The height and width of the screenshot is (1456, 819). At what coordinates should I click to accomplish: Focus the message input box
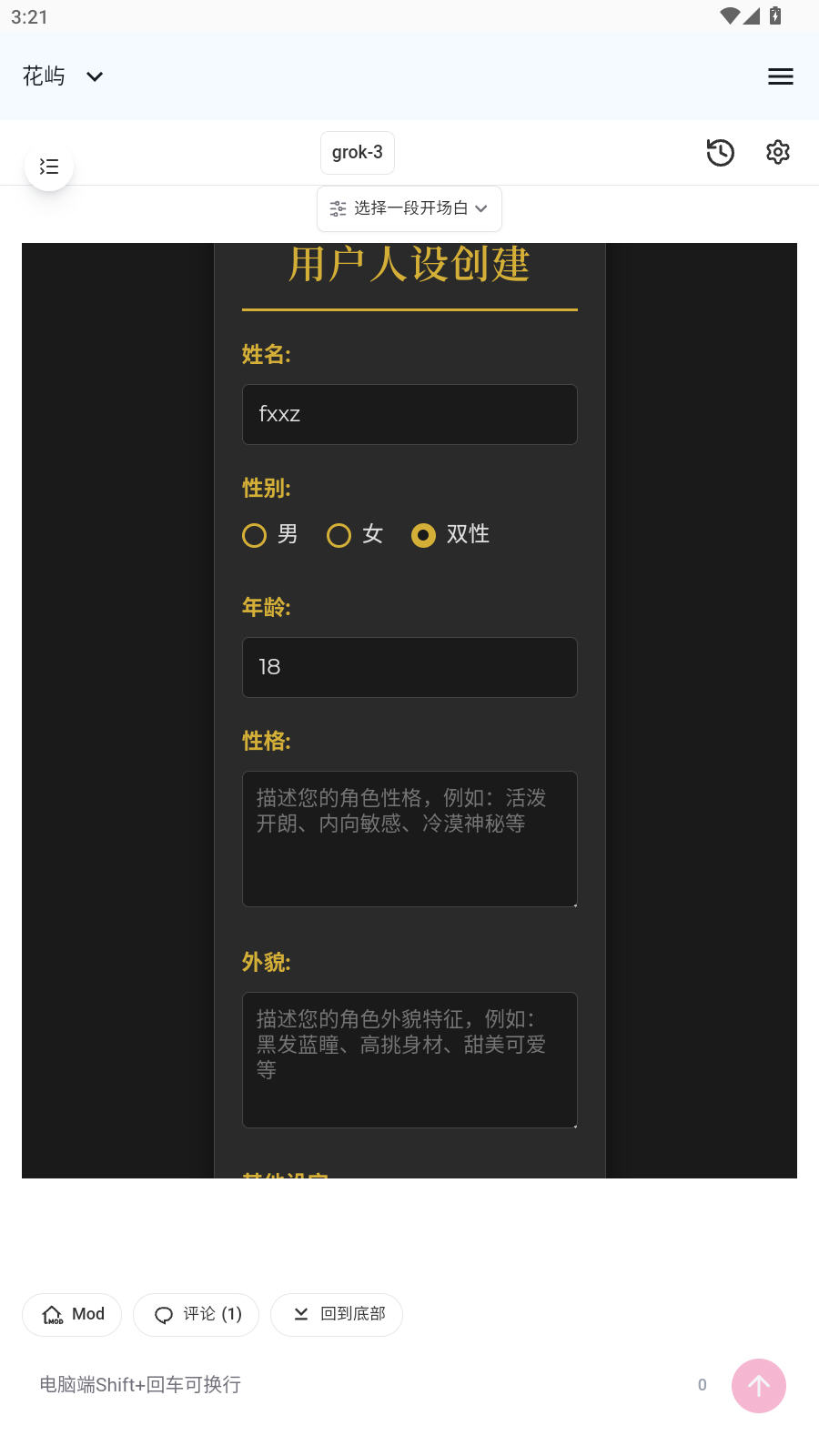355,1385
